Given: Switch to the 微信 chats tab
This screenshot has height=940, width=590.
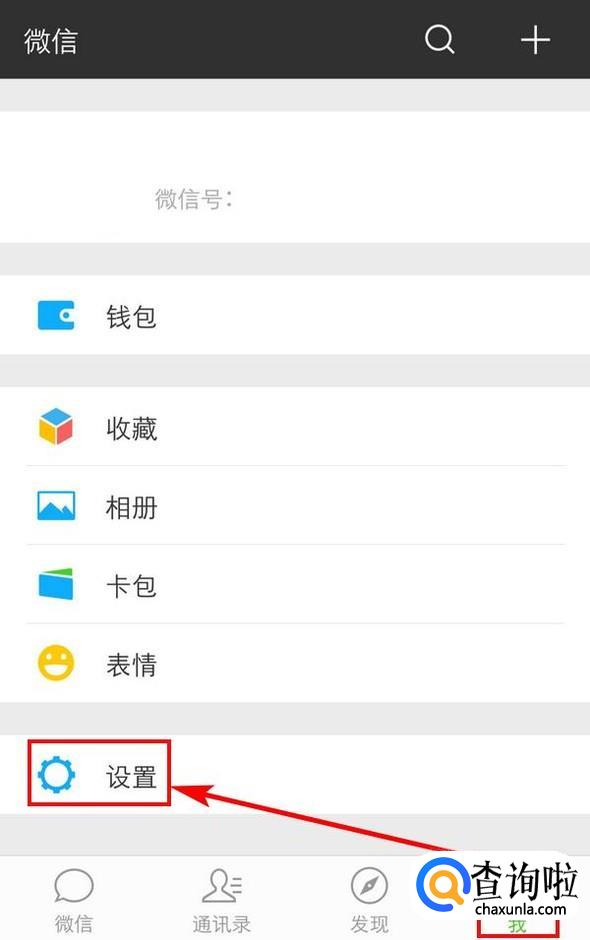Looking at the screenshot, I should [x=74, y=899].
